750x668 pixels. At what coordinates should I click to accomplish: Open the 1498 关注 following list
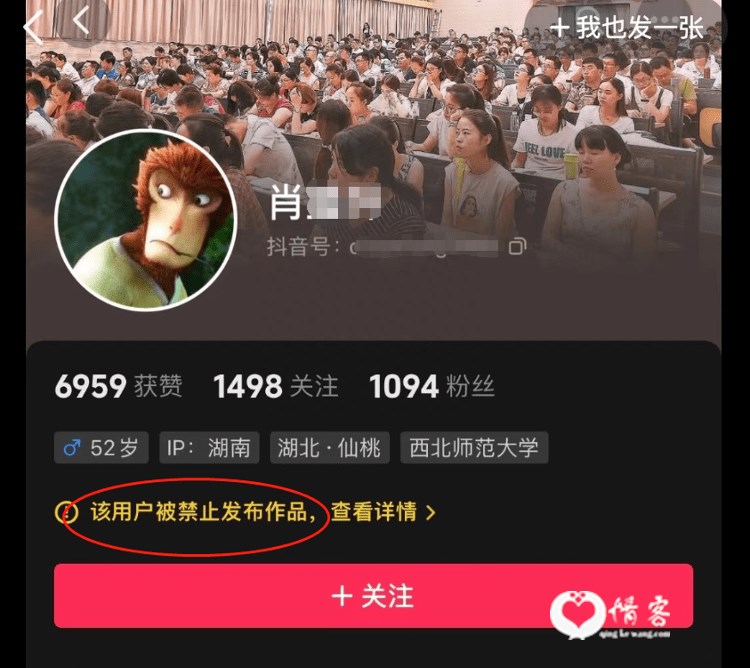point(276,387)
